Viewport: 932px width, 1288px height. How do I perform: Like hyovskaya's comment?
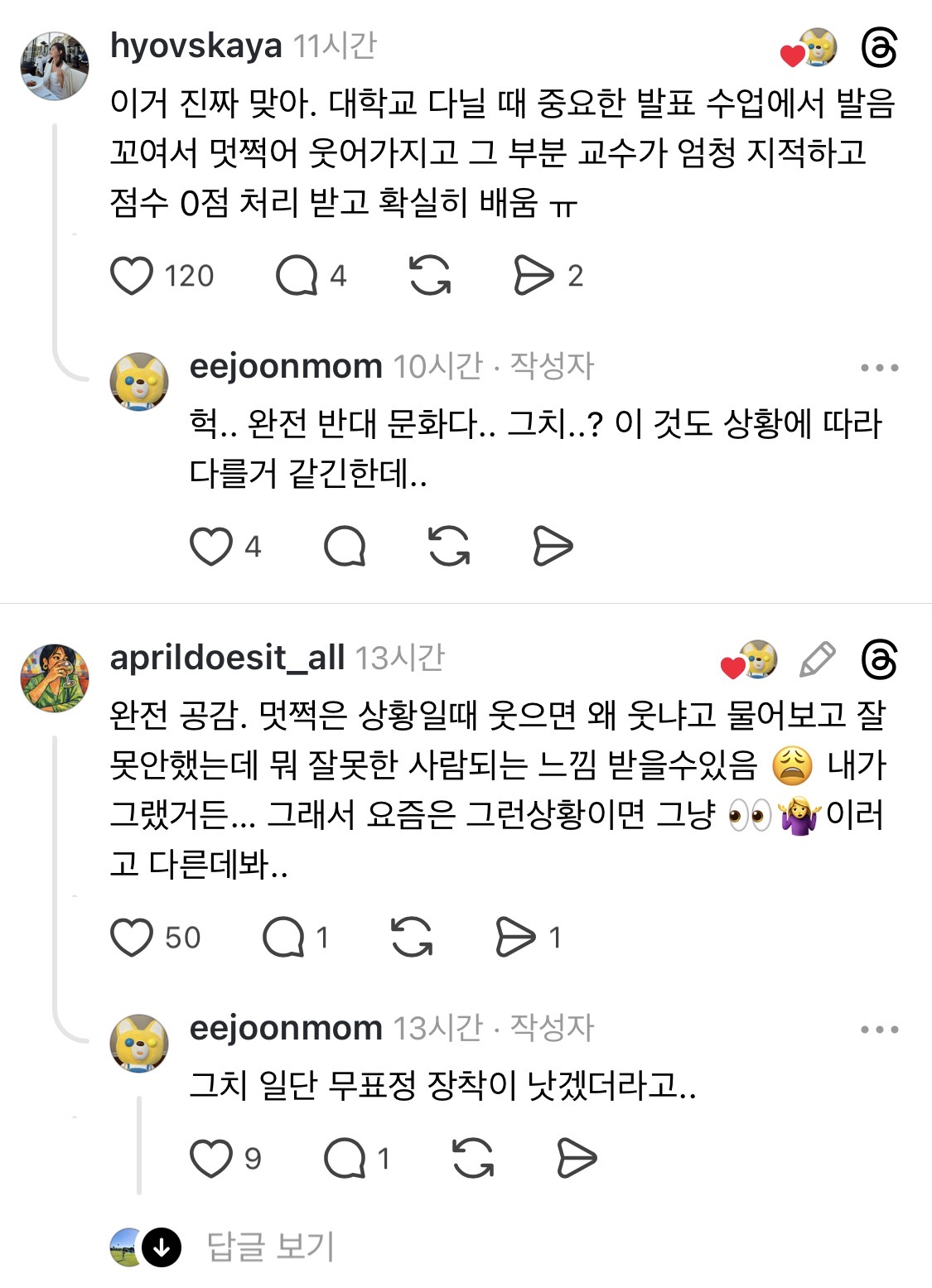(133, 276)
